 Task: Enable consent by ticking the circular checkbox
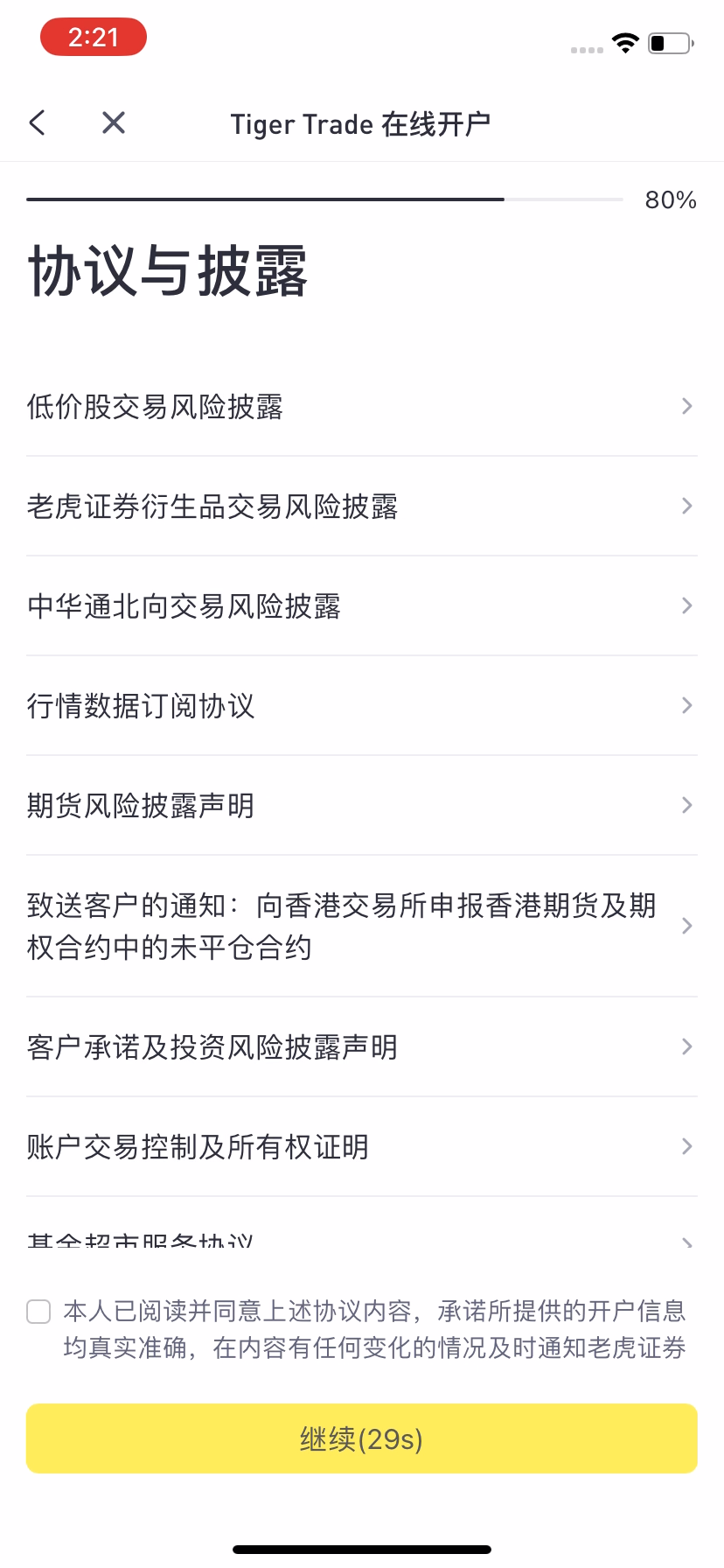point(38,1311)
